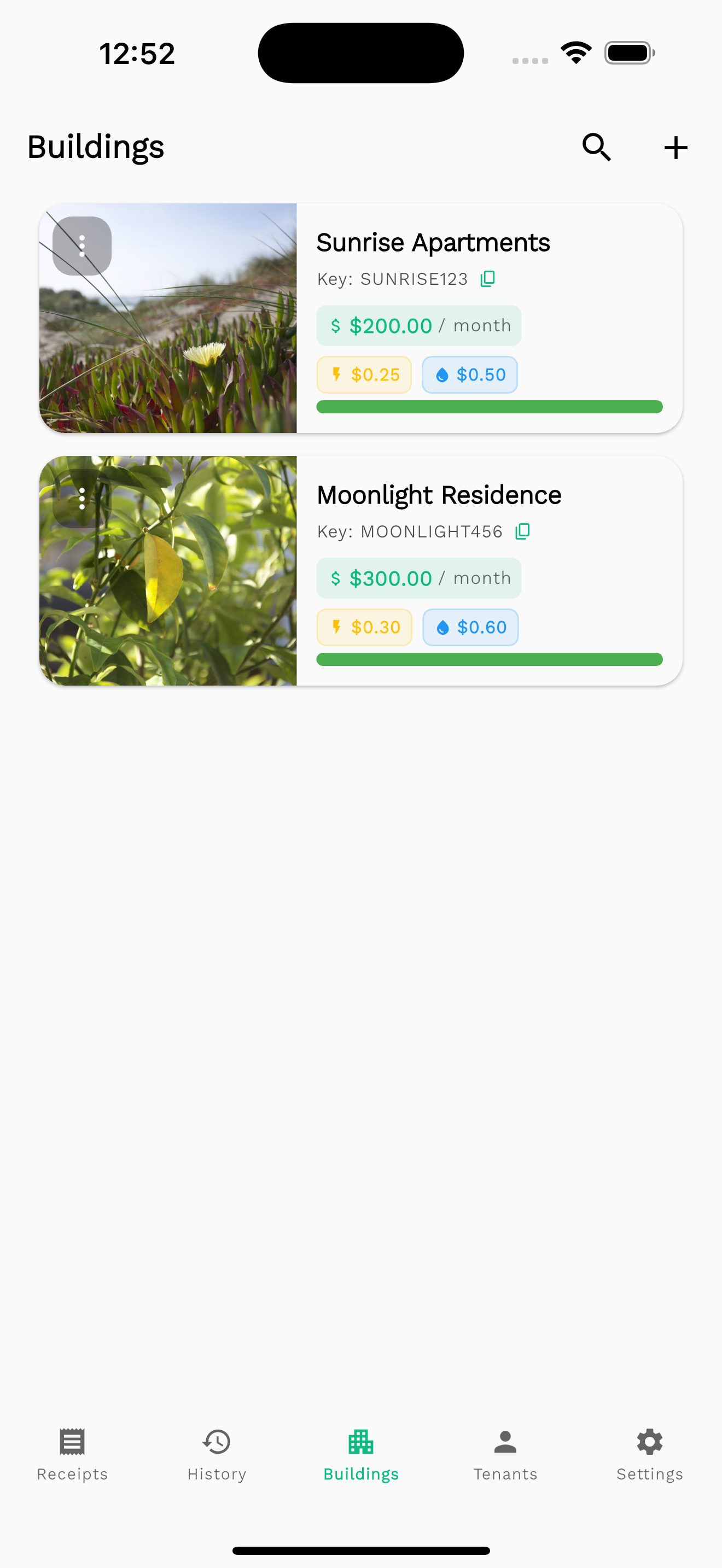This screenshot has width=722, height=1568.
Task: Go to the History tab
Action: (x=217, y=1454)
